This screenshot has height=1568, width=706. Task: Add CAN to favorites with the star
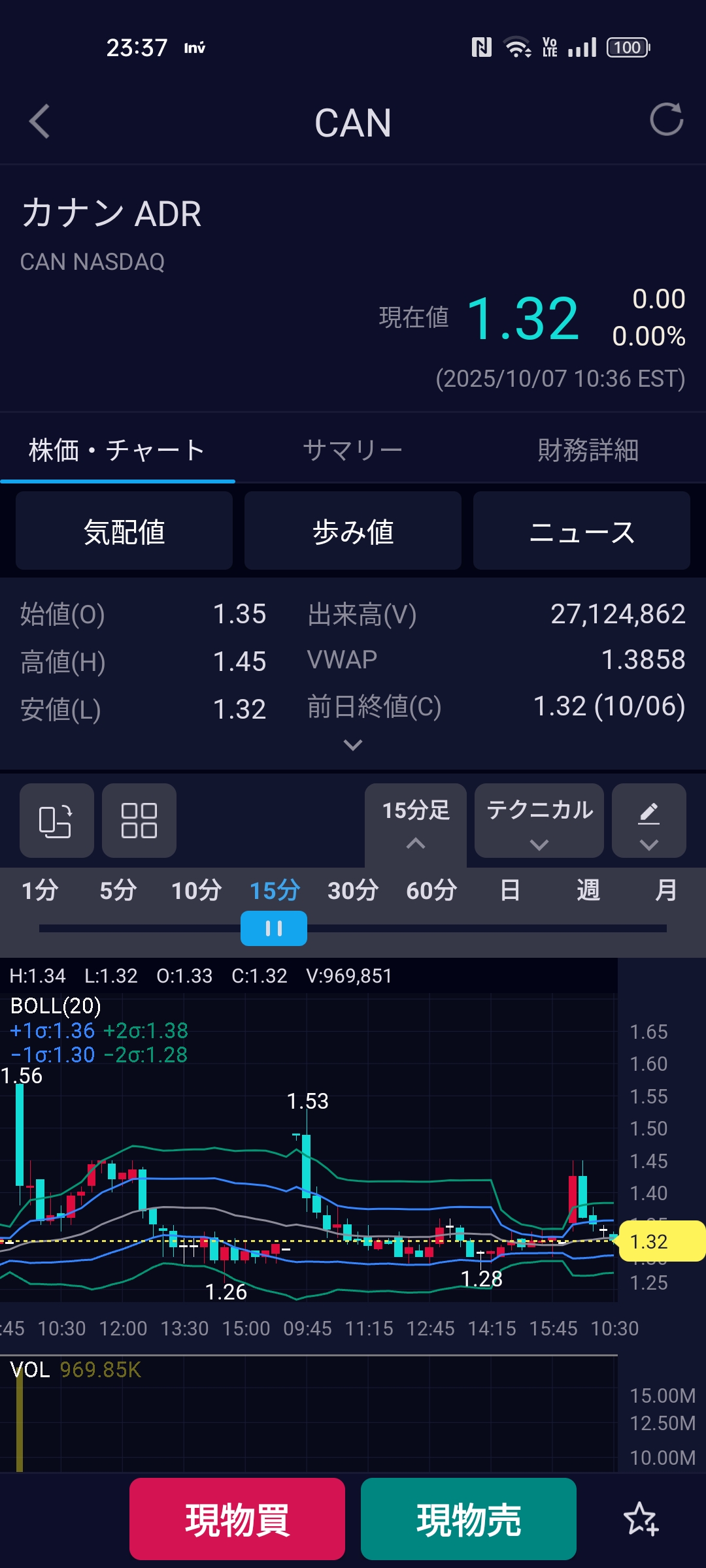tap(641, 1519)
